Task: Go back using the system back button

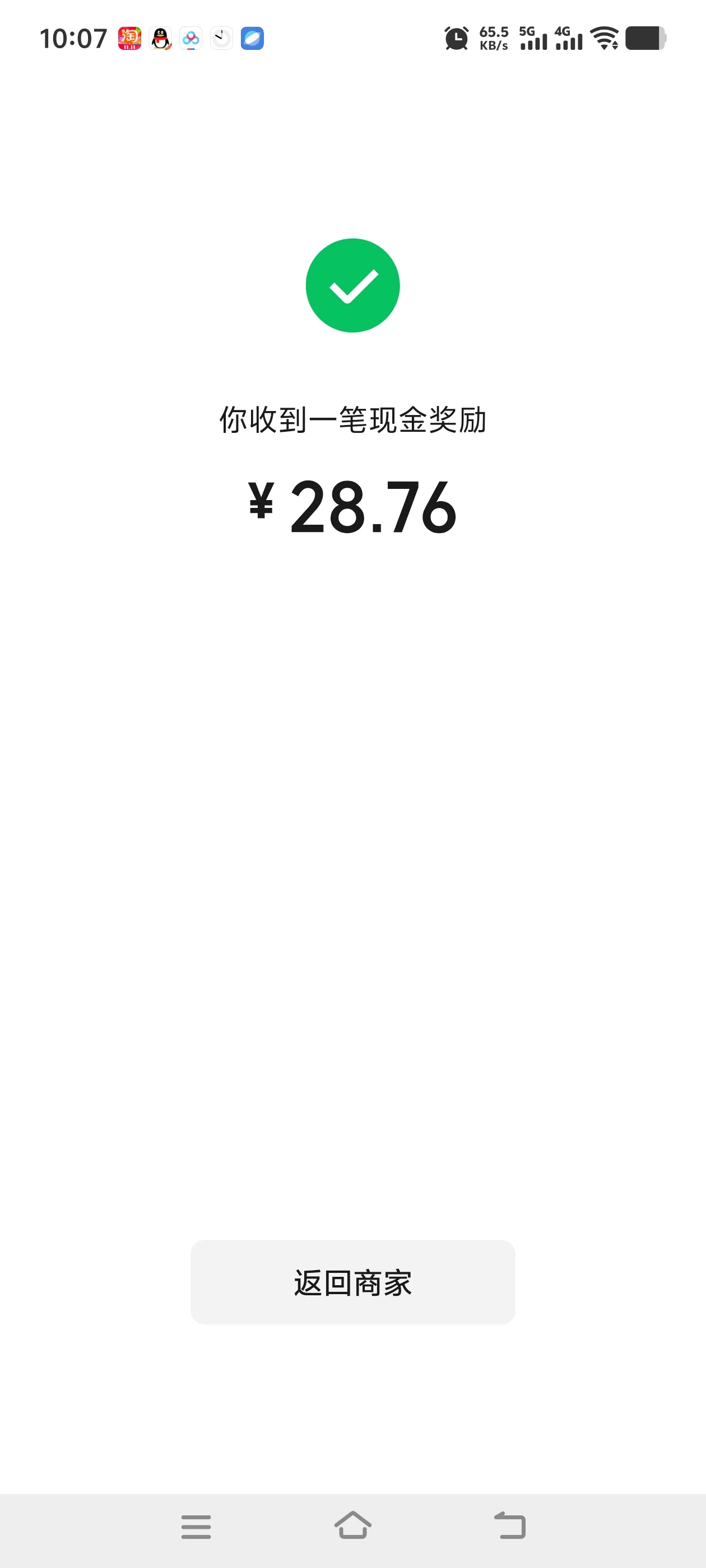Action: 510,1526
